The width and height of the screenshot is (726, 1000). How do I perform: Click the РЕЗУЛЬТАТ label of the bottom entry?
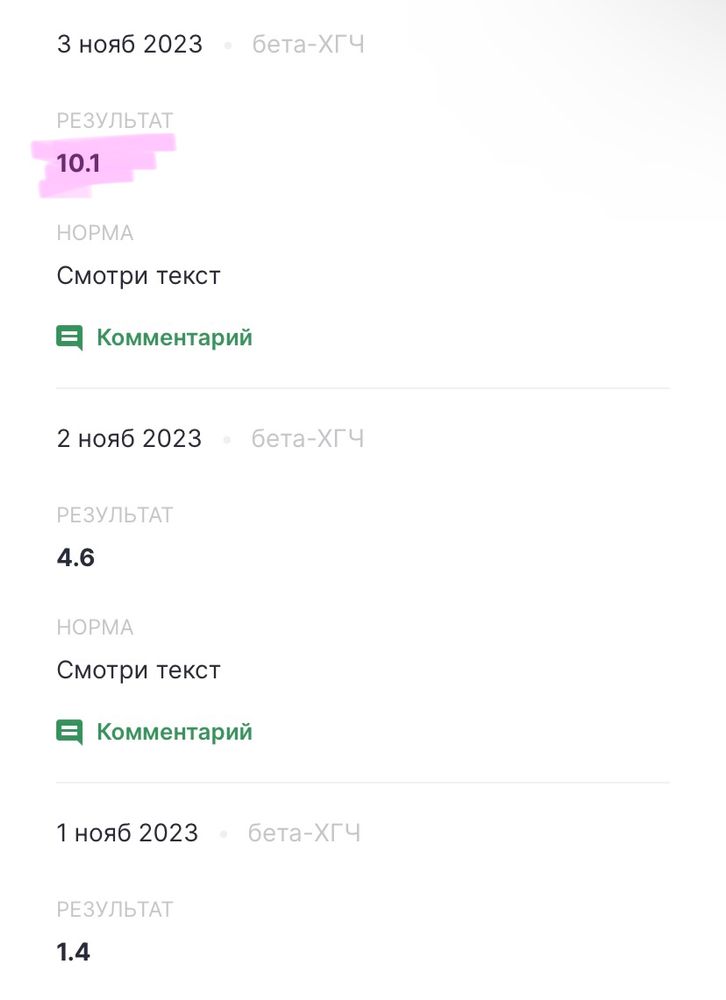(x=115, y=909)
